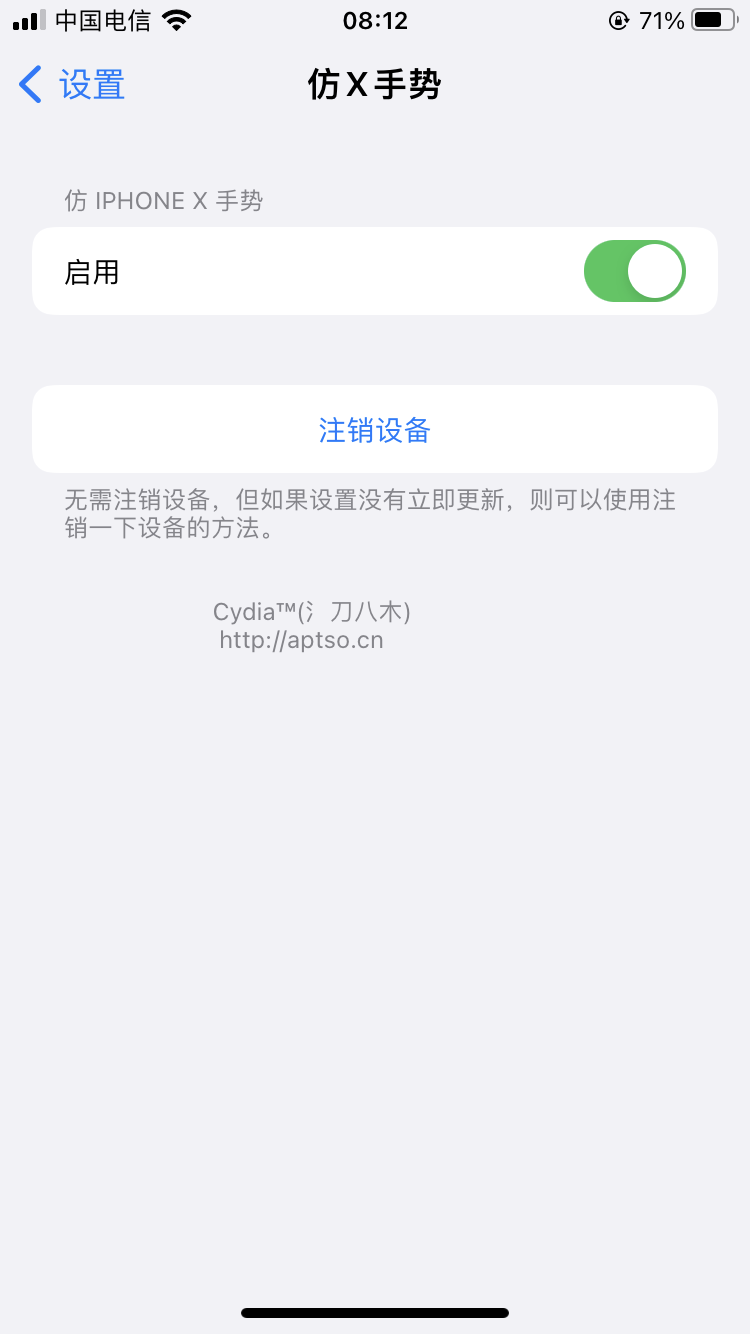Collapse this page back to Settings

(x=70, y=84)
